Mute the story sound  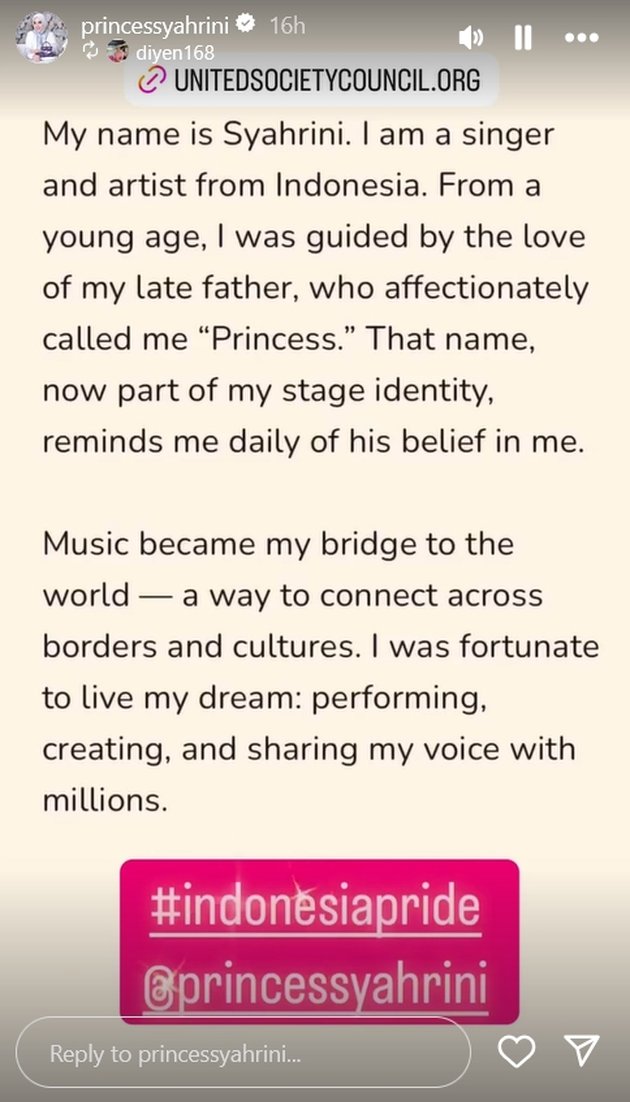click(470, 38)
